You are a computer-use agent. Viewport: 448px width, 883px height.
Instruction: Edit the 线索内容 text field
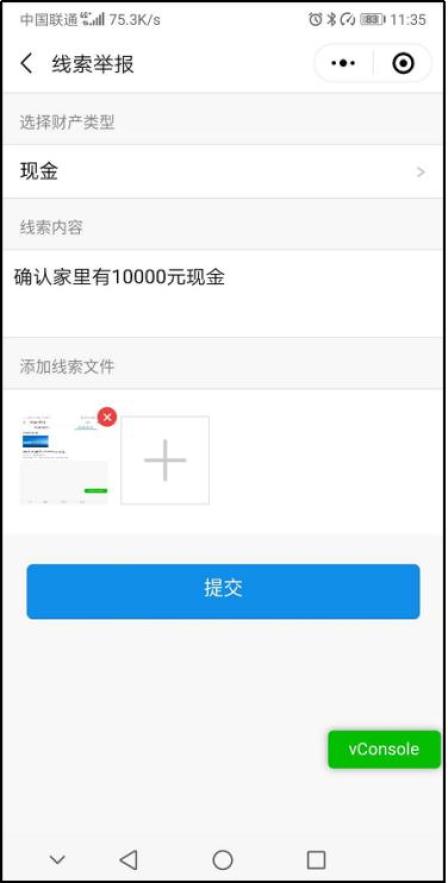pyautogui.click(x=223, y=293)
